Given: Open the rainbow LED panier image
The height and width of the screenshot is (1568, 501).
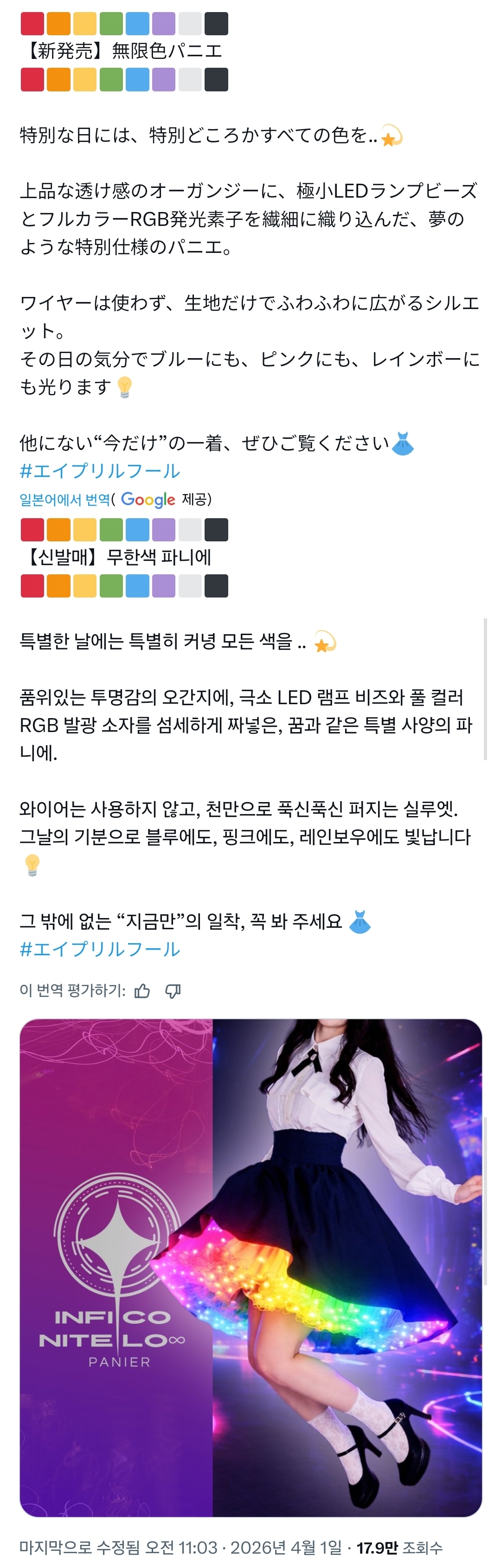Looking at the screenshot, I should [x=251, y=1267].
